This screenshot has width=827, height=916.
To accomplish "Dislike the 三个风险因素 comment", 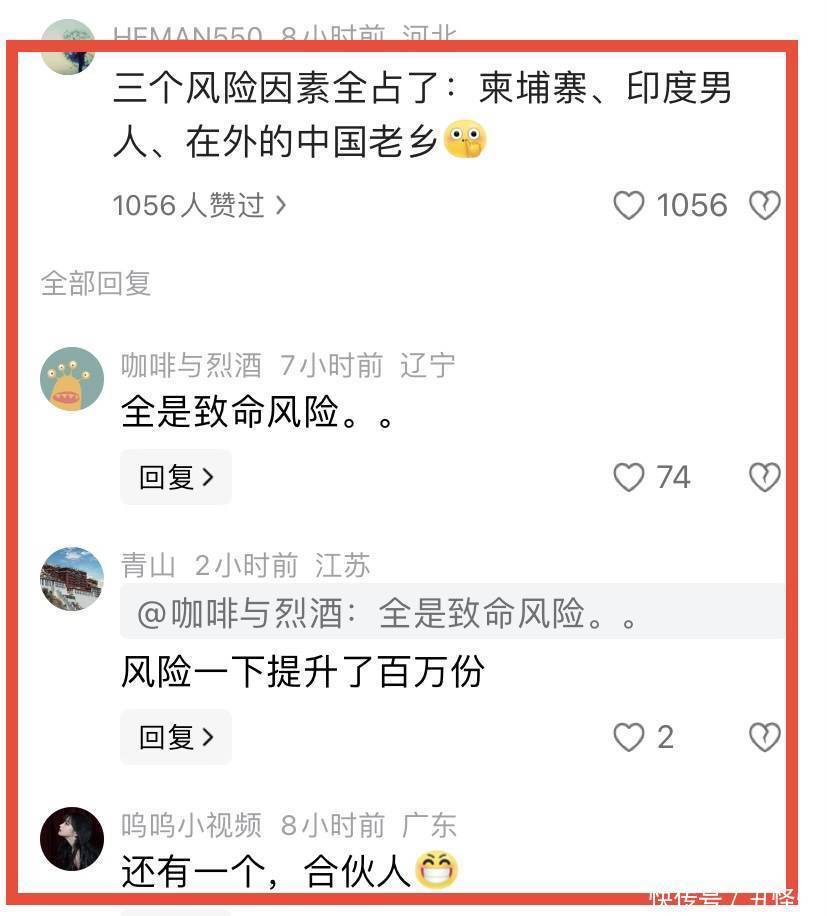I will [765, 206].
